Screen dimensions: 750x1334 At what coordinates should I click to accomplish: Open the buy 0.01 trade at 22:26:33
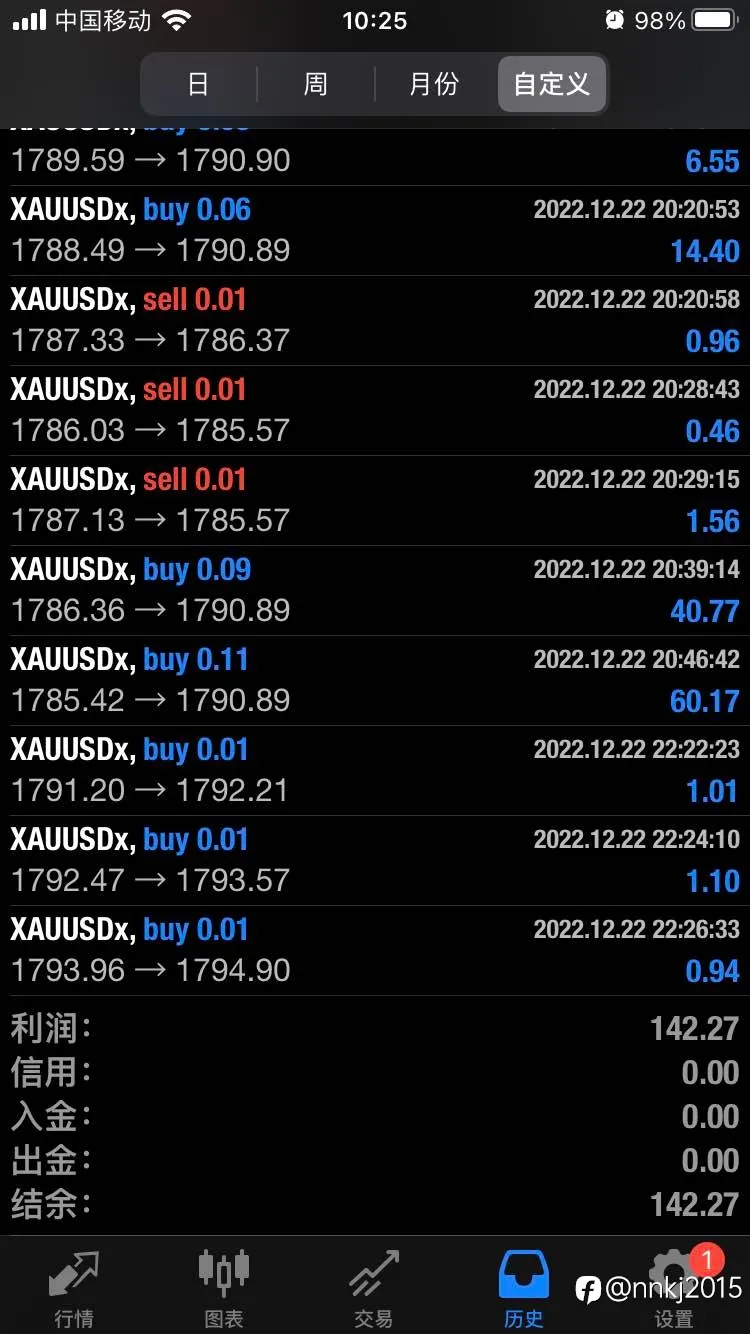(x=375, y=951)
